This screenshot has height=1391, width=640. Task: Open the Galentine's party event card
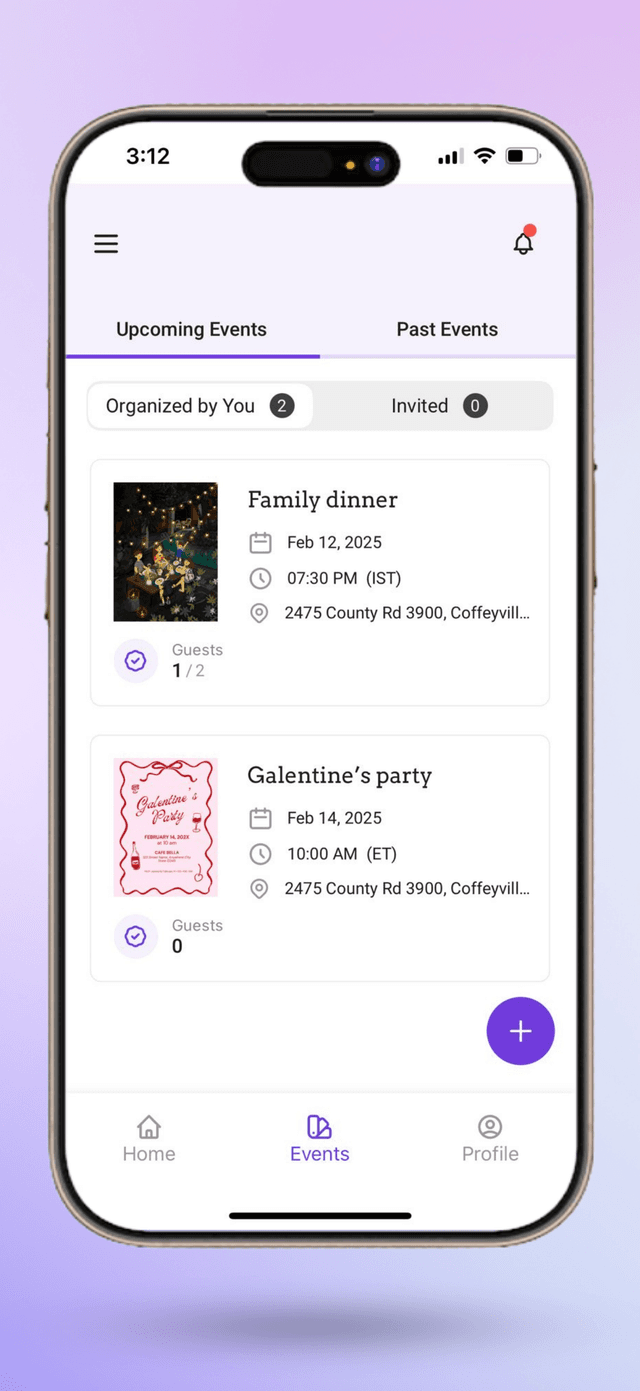(x=320, y=858)
